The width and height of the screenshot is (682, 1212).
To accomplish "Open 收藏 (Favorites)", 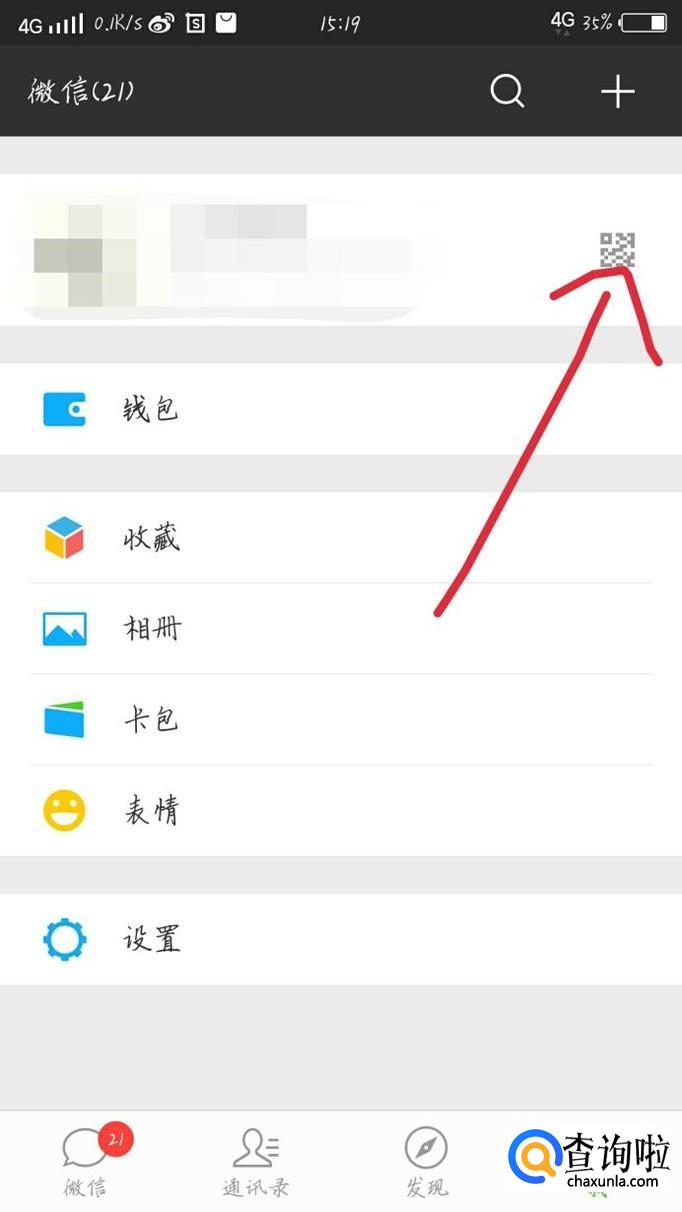I will coord(341,538).
